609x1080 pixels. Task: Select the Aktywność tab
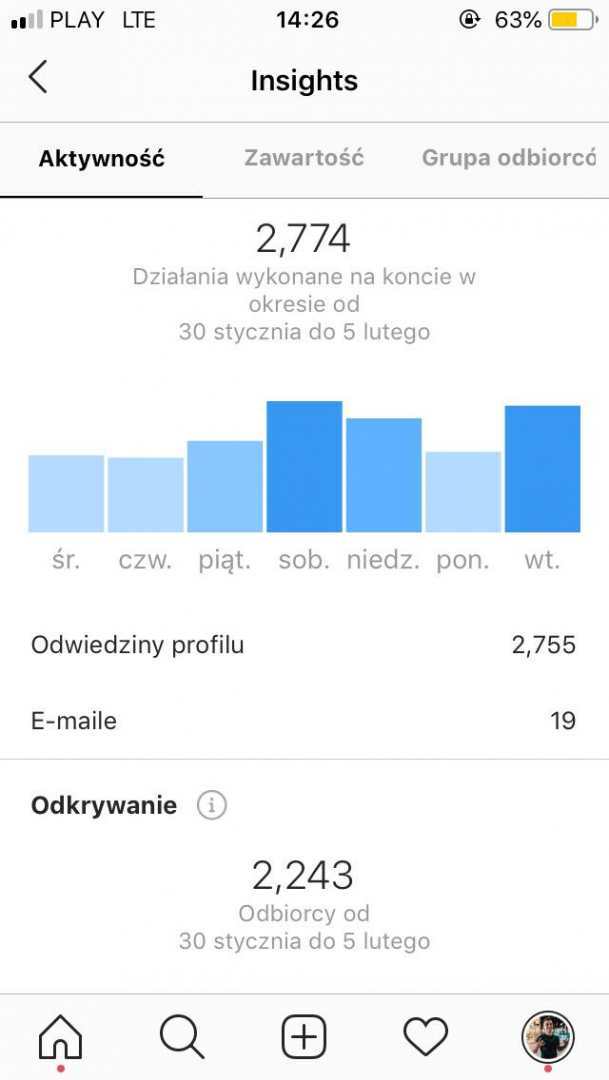101,158
